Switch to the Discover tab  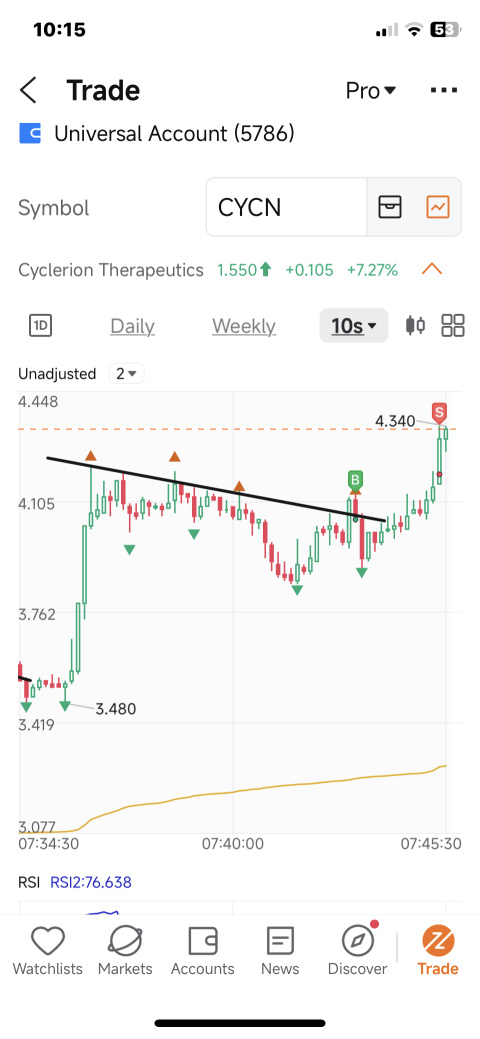[357, 951]
